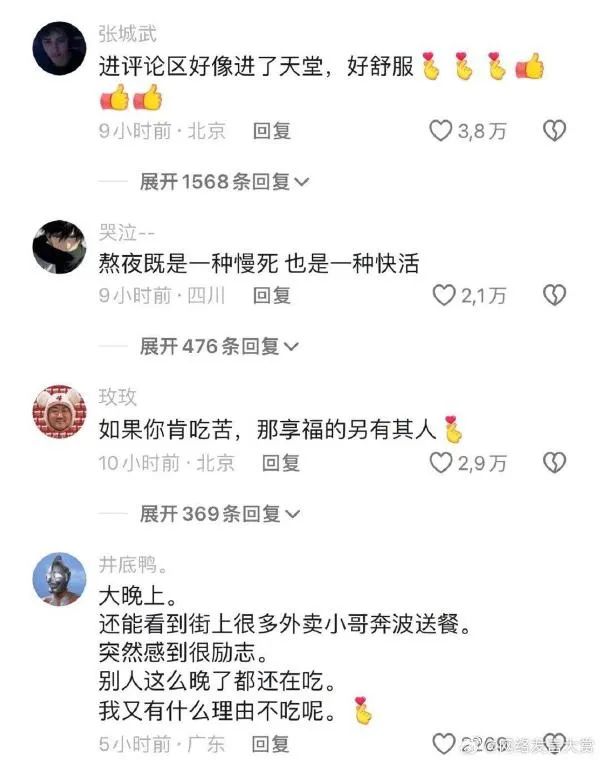Reply to 哭泣--'s comment
This screenshot has height=760, width=600.
pos(271,295)
